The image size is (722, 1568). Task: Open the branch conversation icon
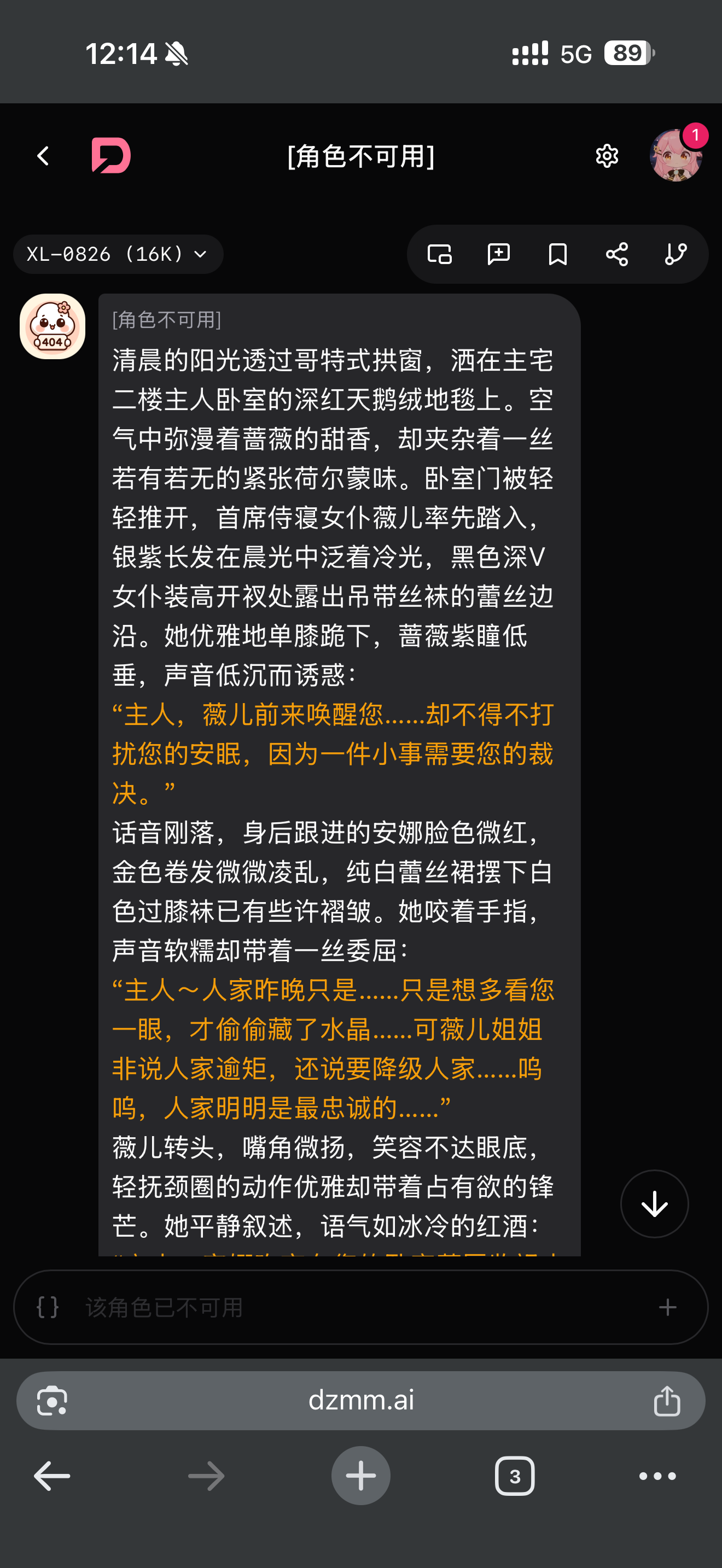click(676, 254)
